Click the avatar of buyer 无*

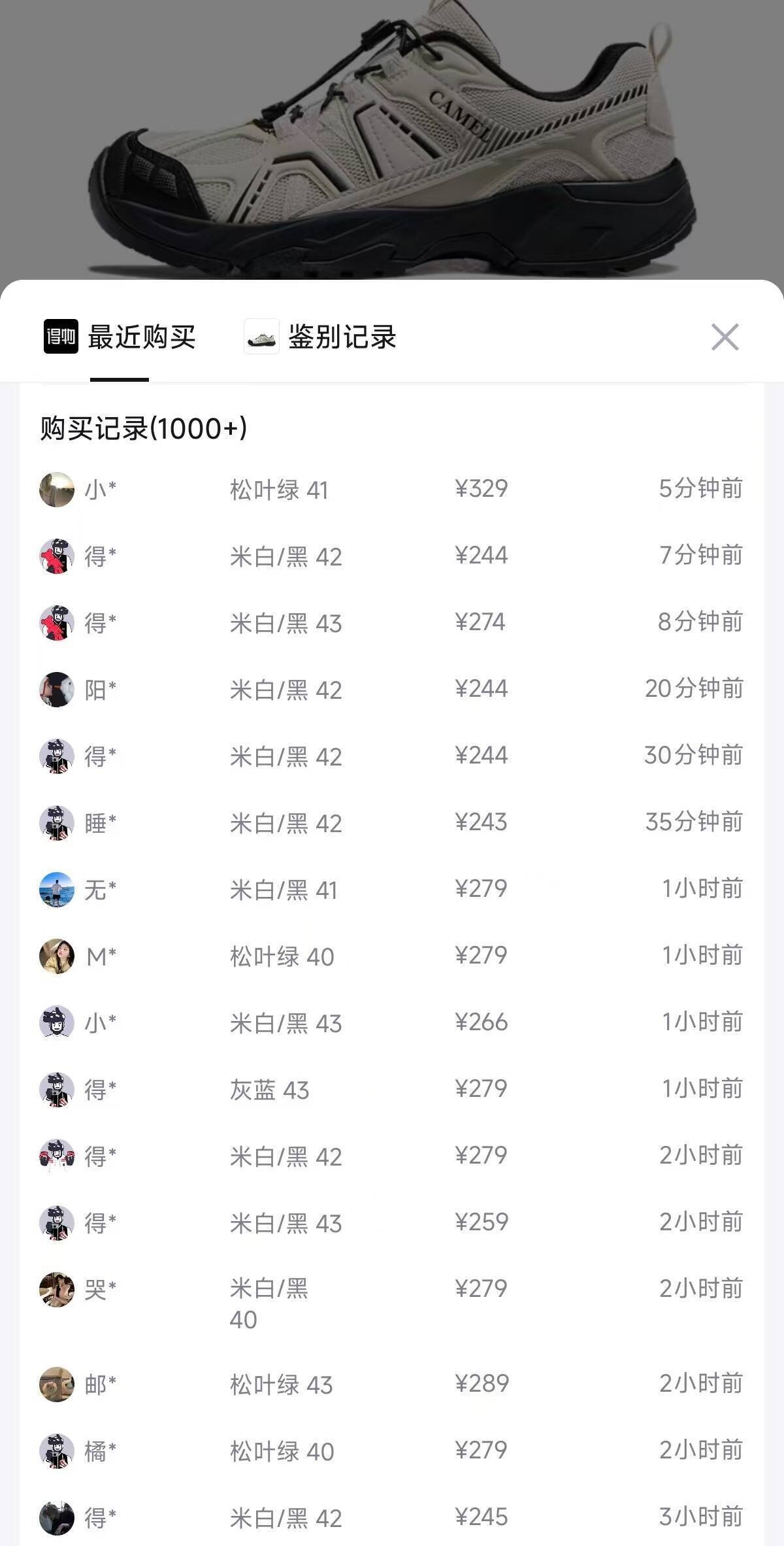tap(57, 888)
